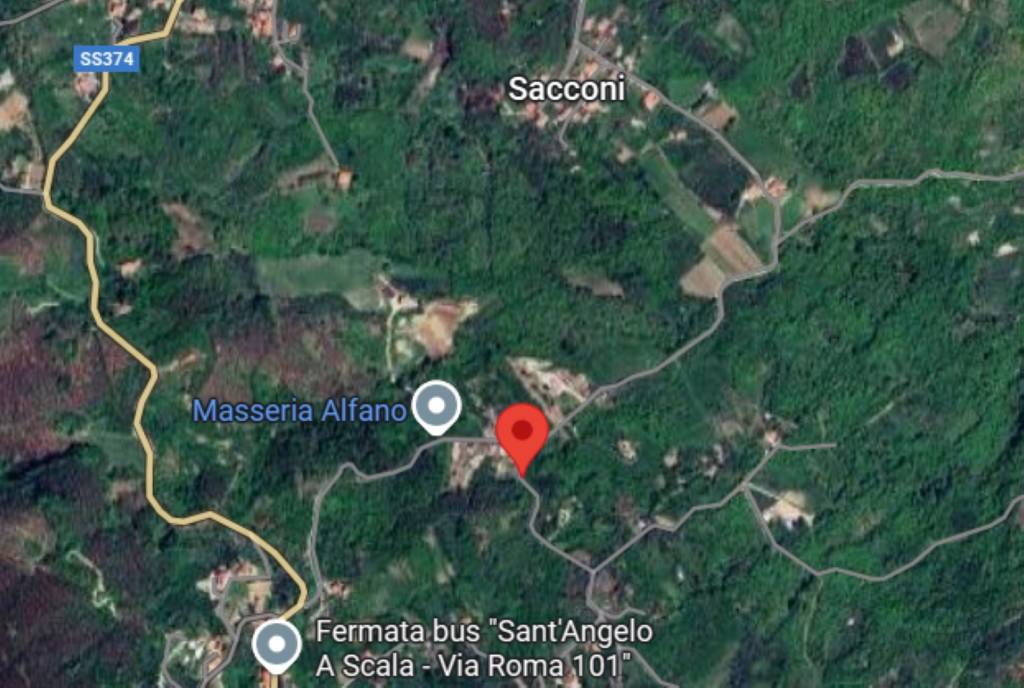Tap the red dropped location pin

pos(522,433)
